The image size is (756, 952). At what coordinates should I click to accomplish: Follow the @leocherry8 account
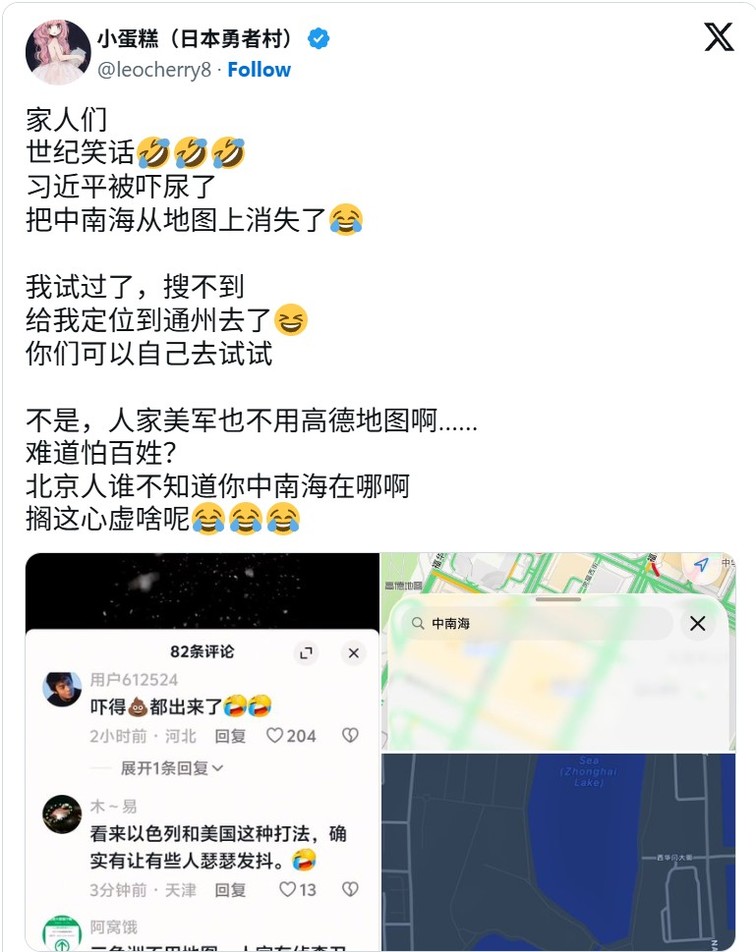pos(259,70)
